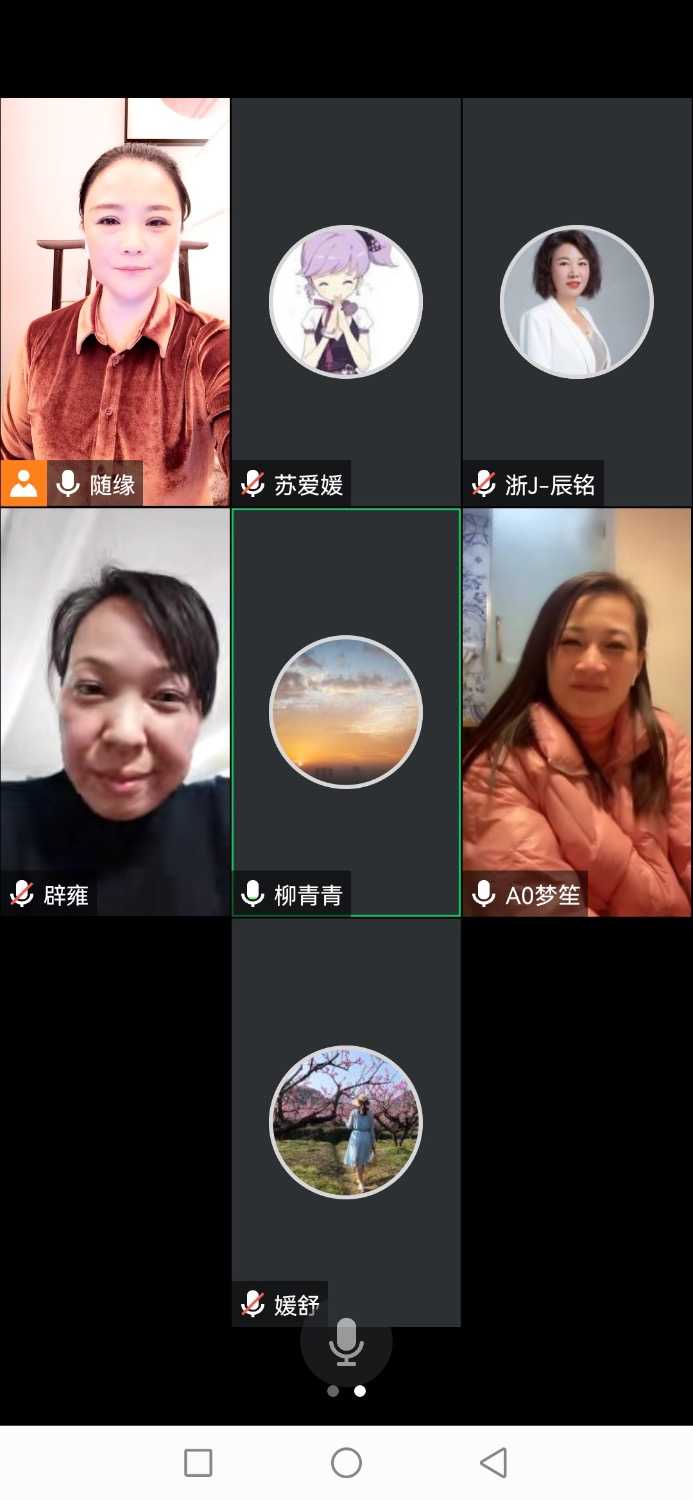The height and width of the screenshot is (1500, 693).
Task: Go to the home screen
Action: pyautogui.click(x=346, y=1463)
